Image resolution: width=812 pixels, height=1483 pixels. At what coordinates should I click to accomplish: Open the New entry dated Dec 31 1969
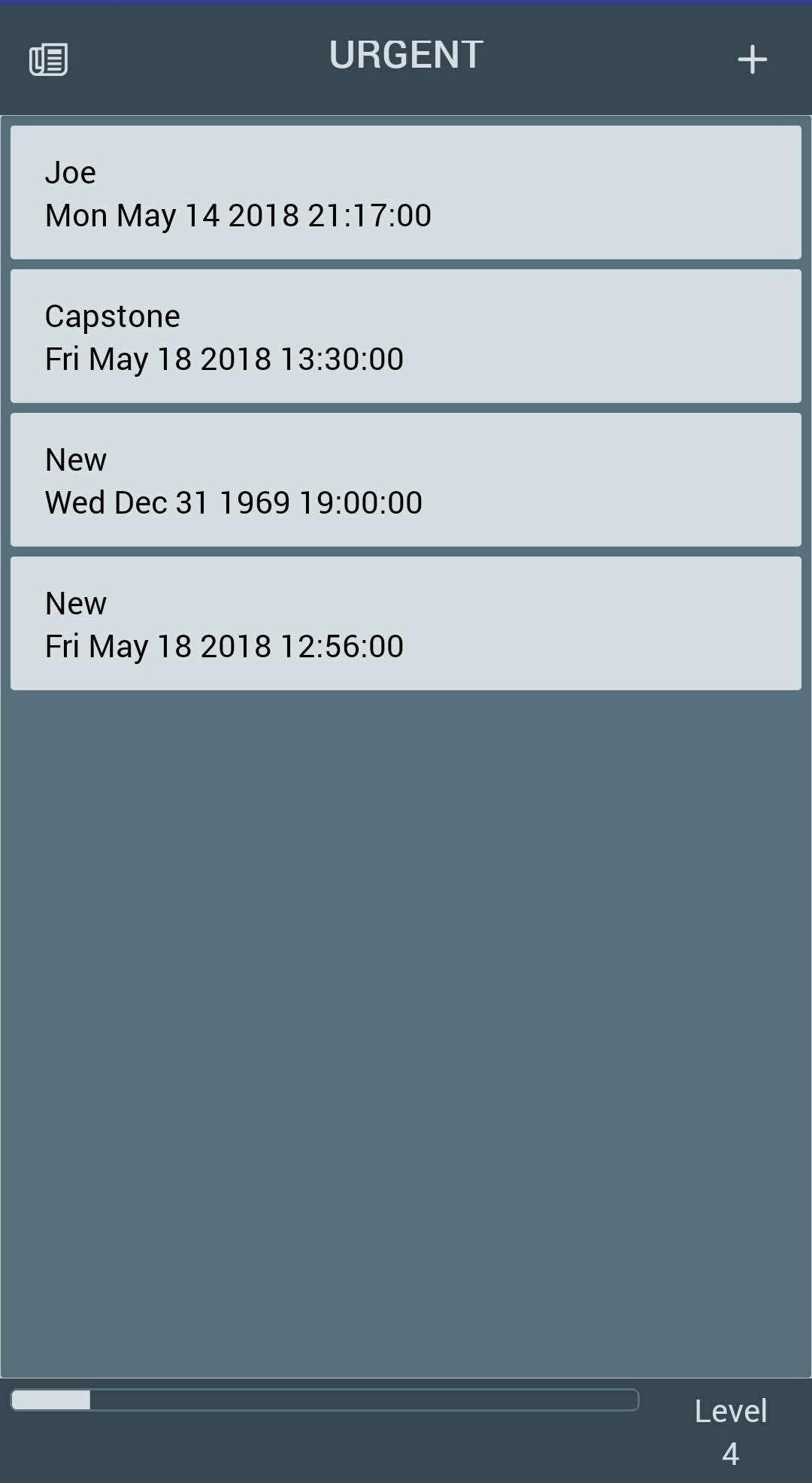(406, 480)
